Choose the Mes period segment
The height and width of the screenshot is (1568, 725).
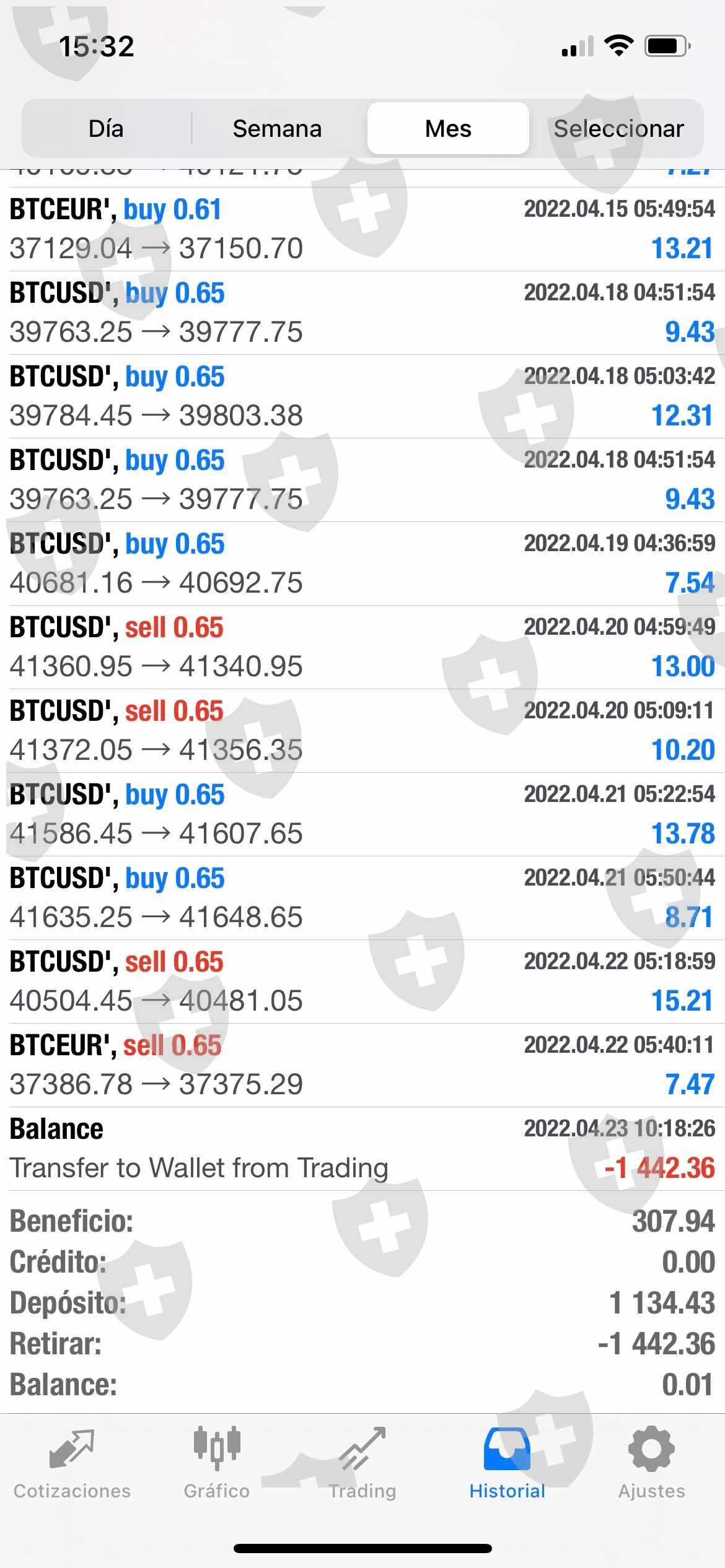tap(448, 128)
